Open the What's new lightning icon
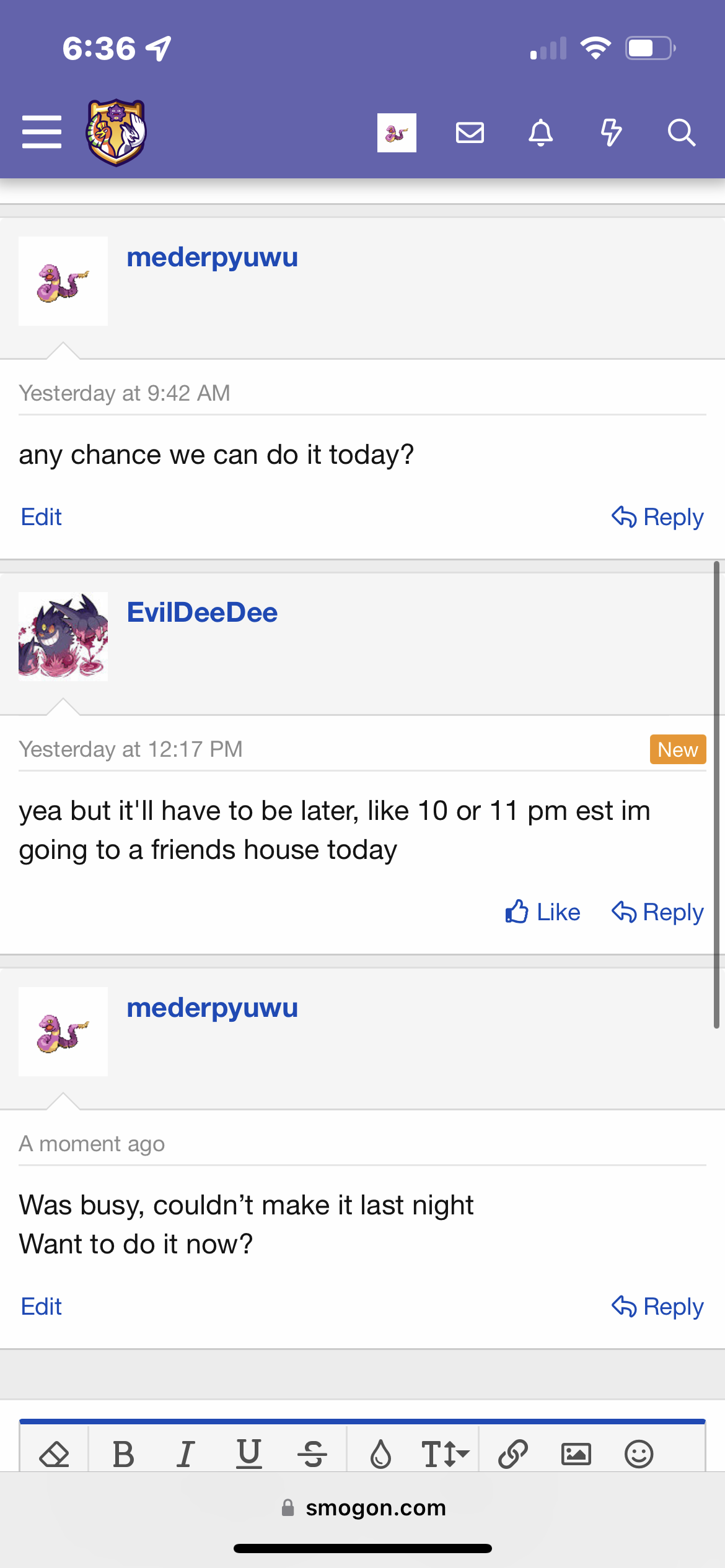This screenshot has height=1568, width=725. click(611, 133)
